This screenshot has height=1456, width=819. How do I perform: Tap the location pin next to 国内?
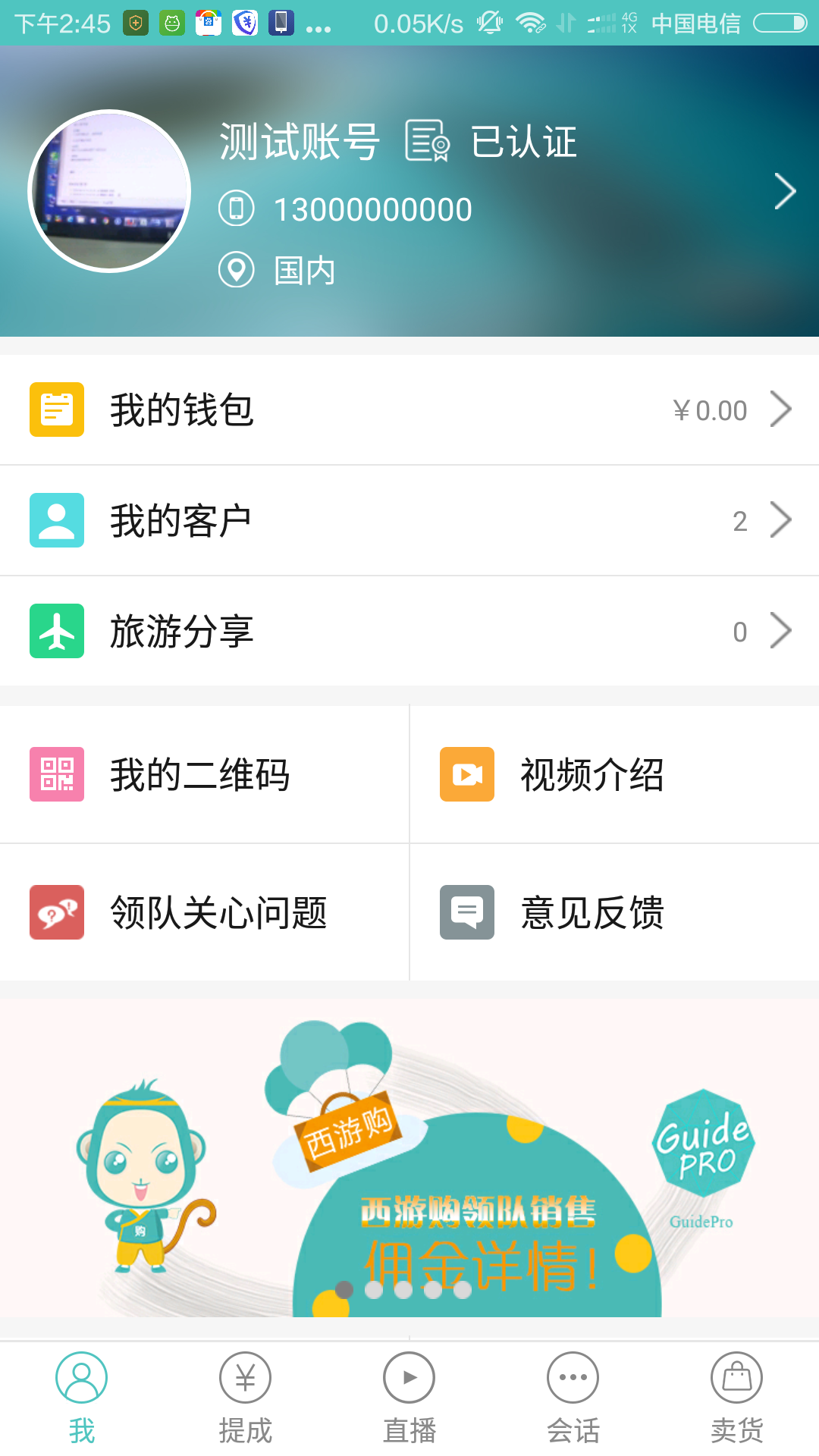click(x=237, y=270)
